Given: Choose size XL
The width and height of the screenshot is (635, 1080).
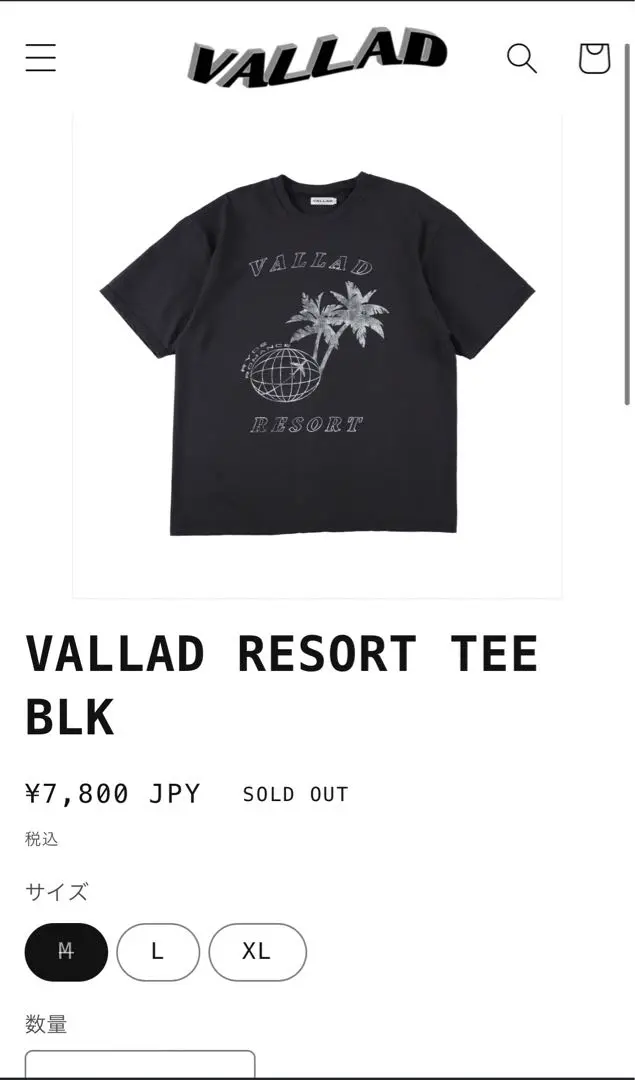Looking at the screenshot, I should pos(257,952).
